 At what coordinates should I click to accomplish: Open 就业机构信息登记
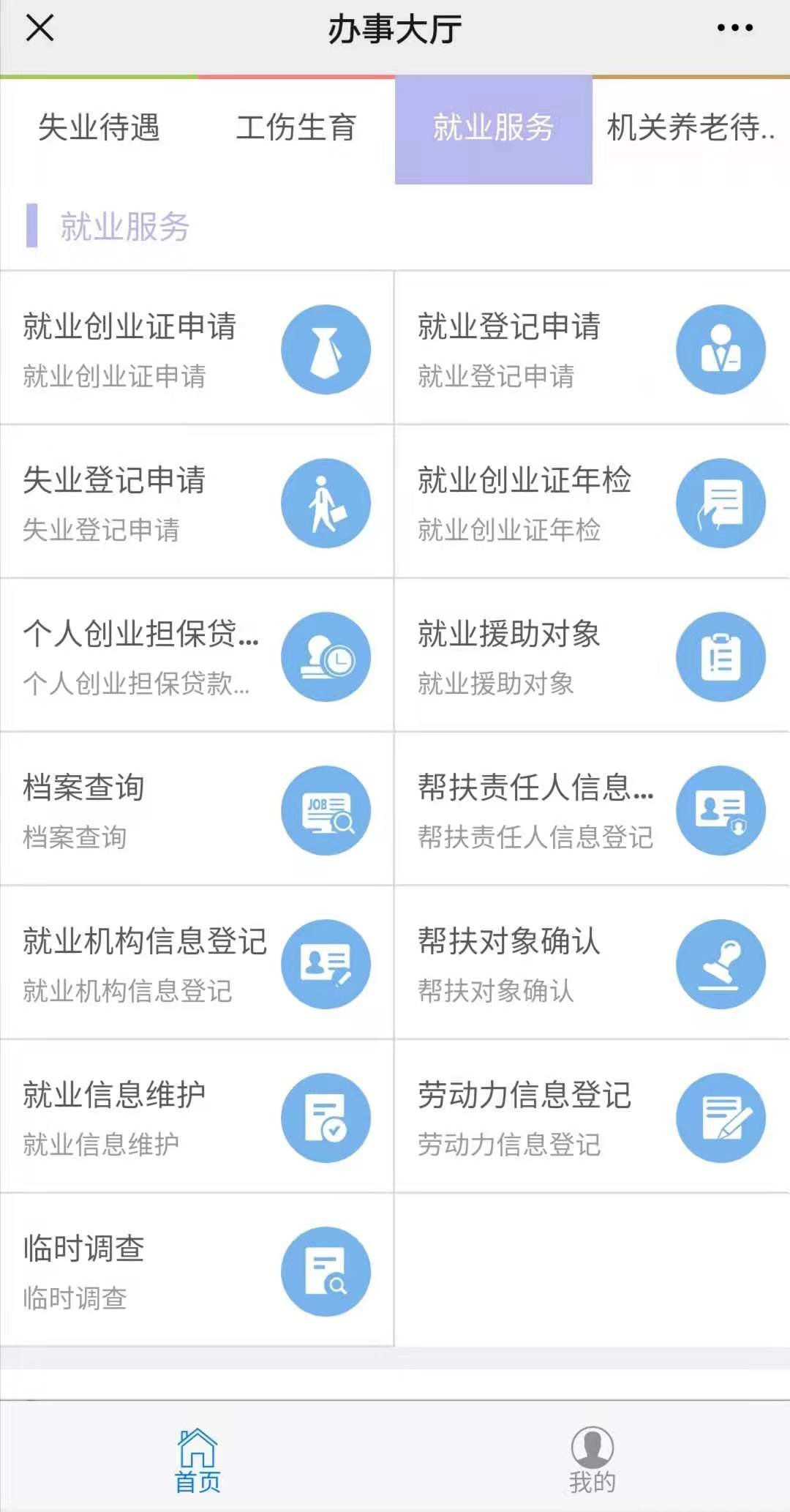click(x=196, y=964)
